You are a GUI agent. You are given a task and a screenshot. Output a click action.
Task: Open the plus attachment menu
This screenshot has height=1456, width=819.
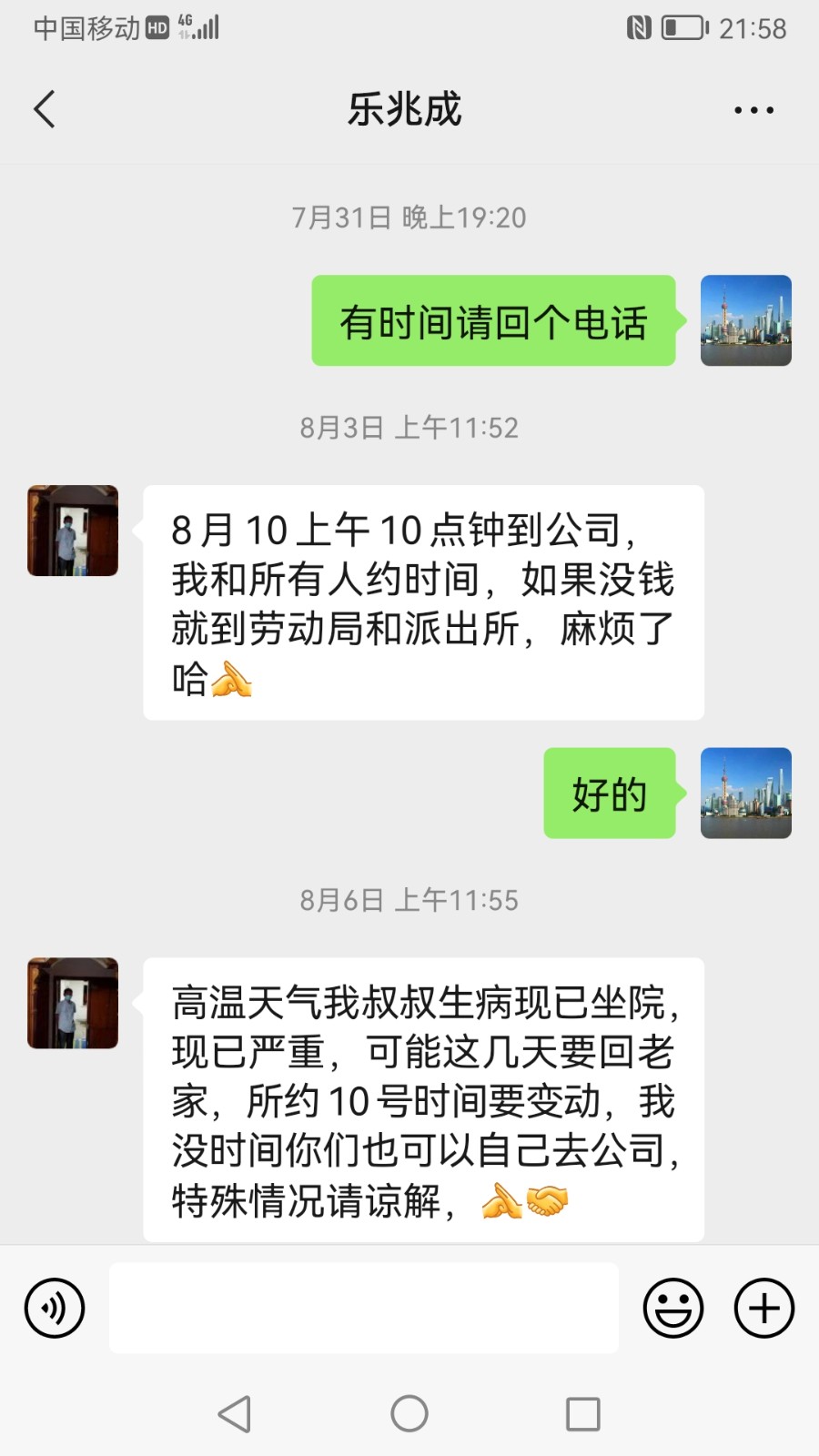(x=764, y=1308)
